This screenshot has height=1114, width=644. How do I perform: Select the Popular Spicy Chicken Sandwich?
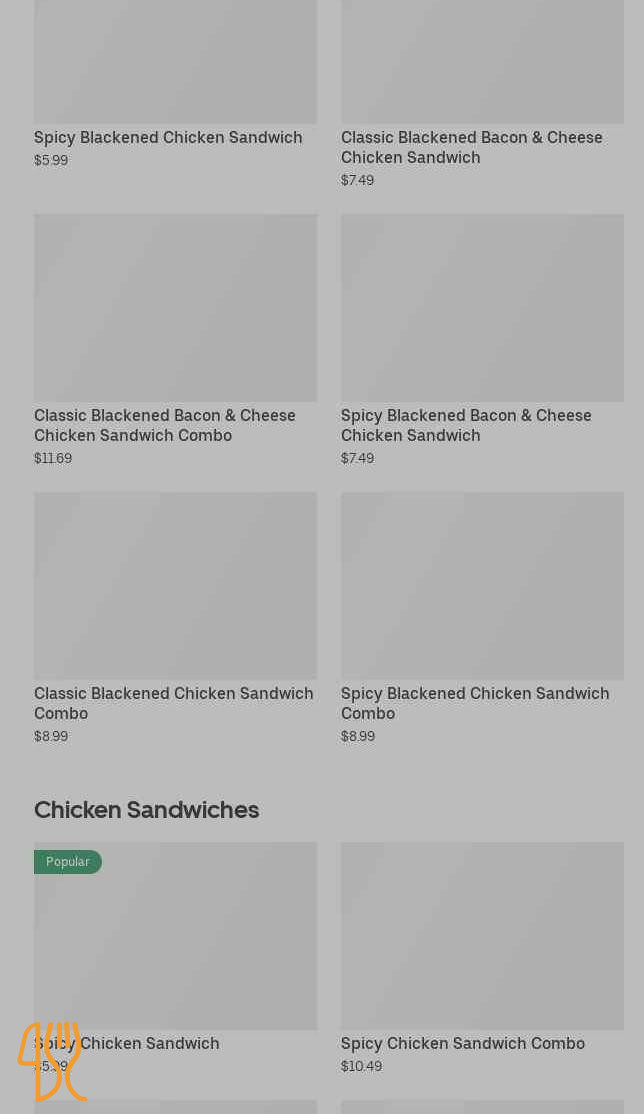click(x=175, y=958)
